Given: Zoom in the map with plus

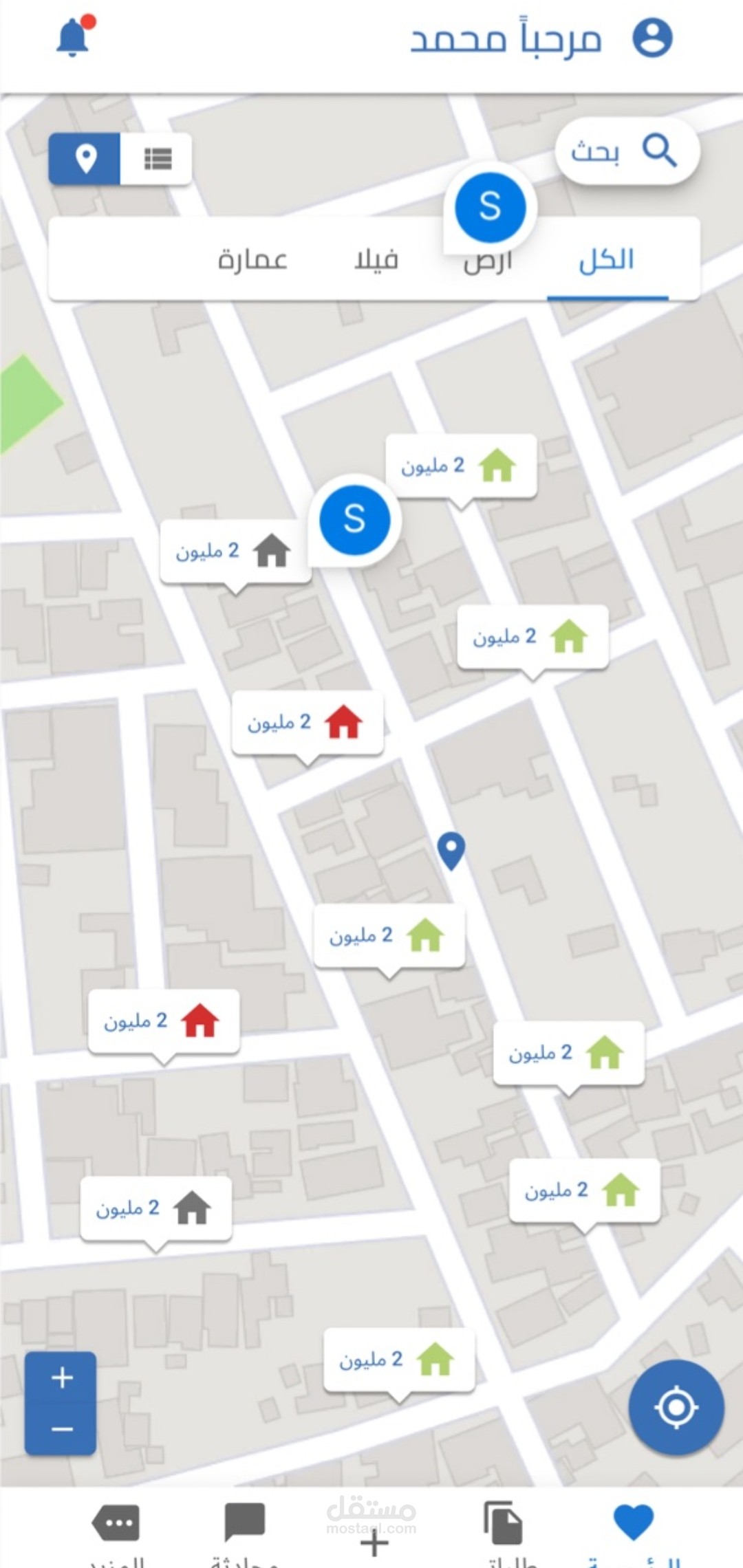Looking at the screenshot, I should [x=61, y=1378].
